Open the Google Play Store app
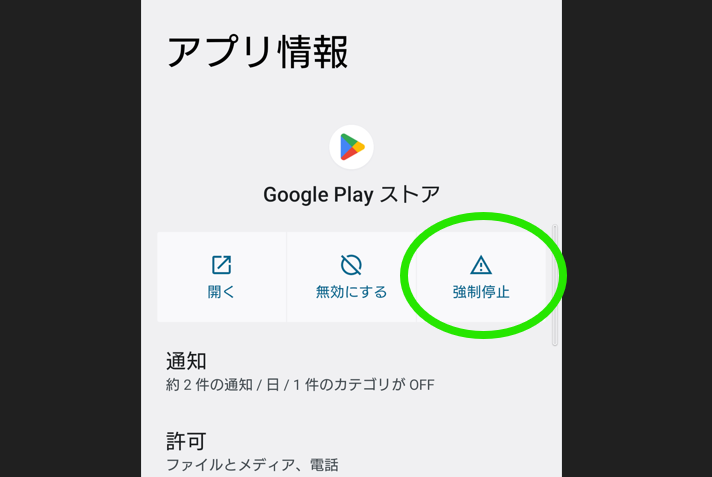Screen dimensions: 712x477 [221, 277]
